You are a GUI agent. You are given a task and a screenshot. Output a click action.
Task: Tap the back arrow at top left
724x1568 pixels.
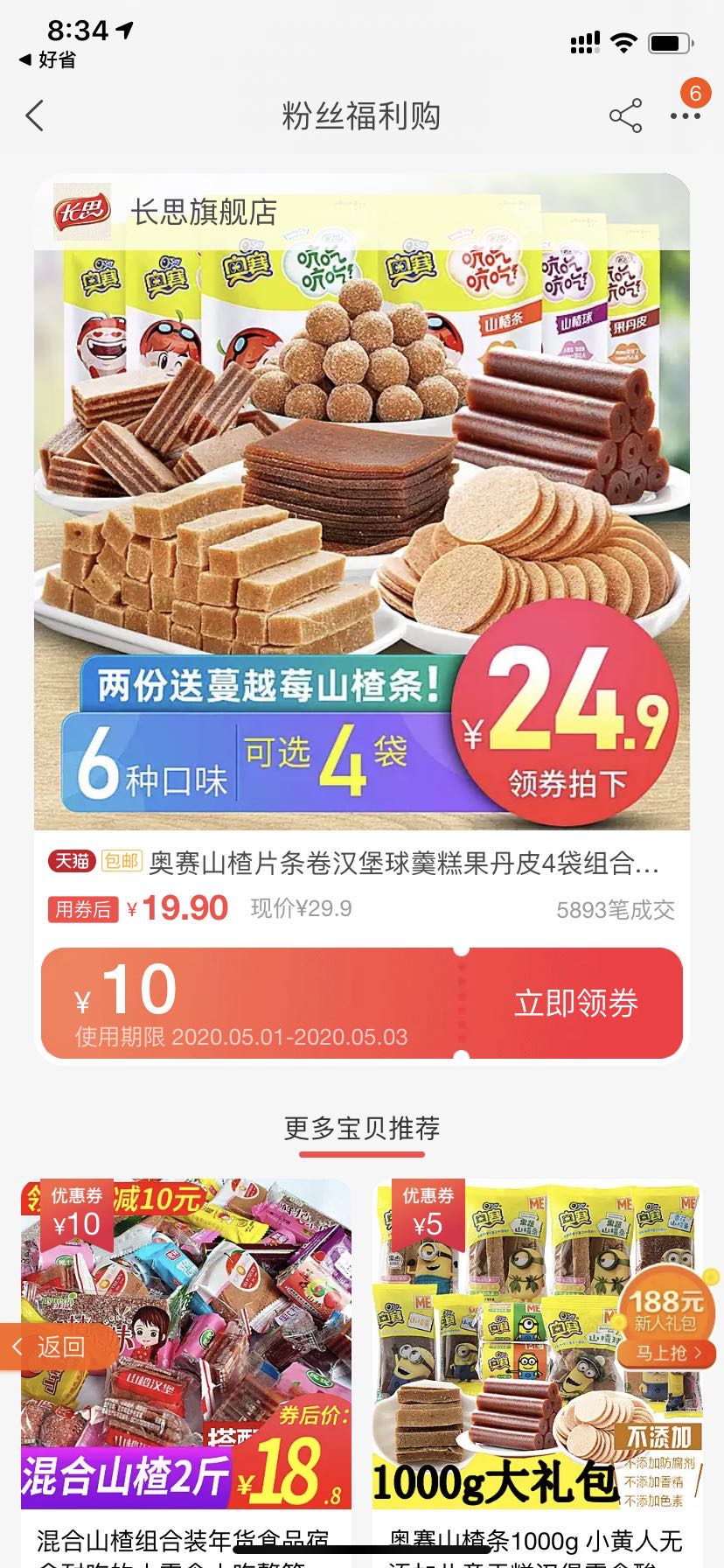(35, 115)
